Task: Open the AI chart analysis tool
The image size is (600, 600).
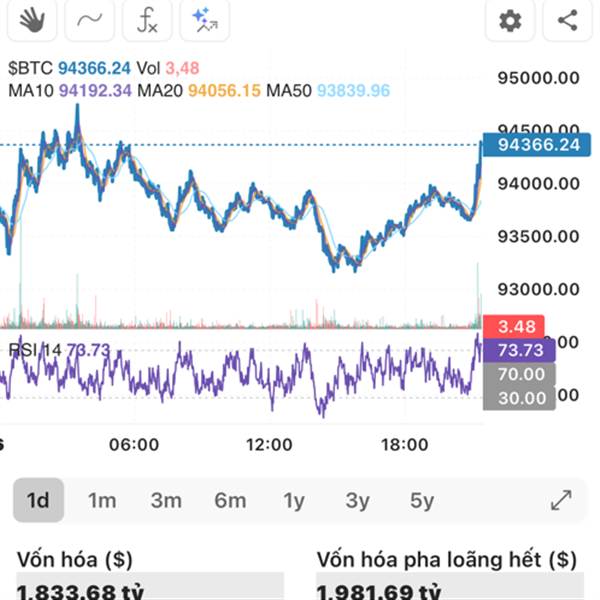Action: [x=205, y=20]
